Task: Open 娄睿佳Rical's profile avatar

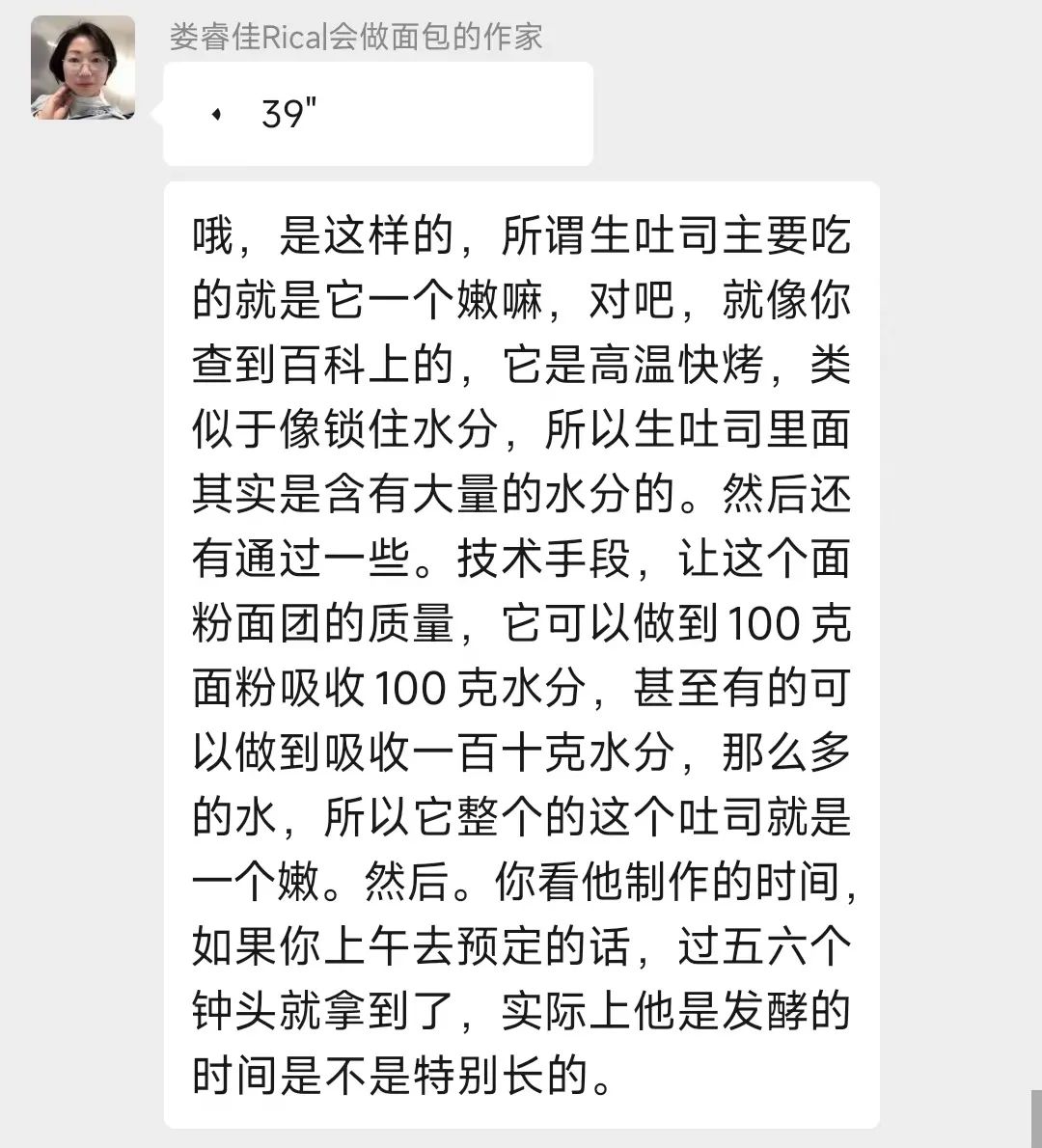Action: 83,68
